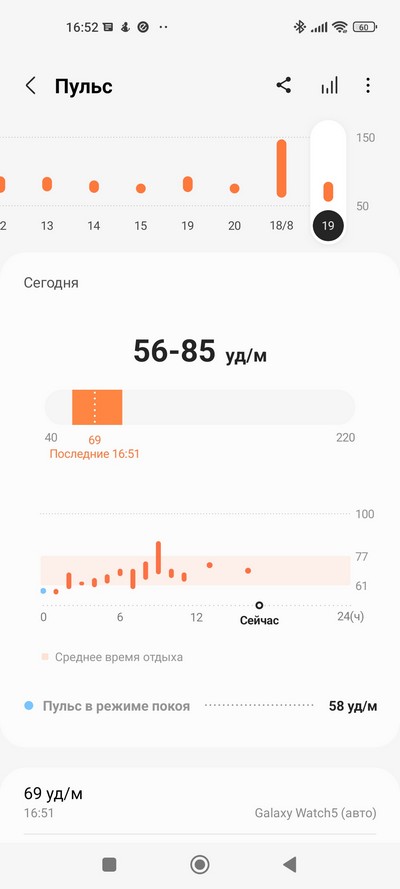Share the heart rate data
400x889 pixels.
(283, 86)
